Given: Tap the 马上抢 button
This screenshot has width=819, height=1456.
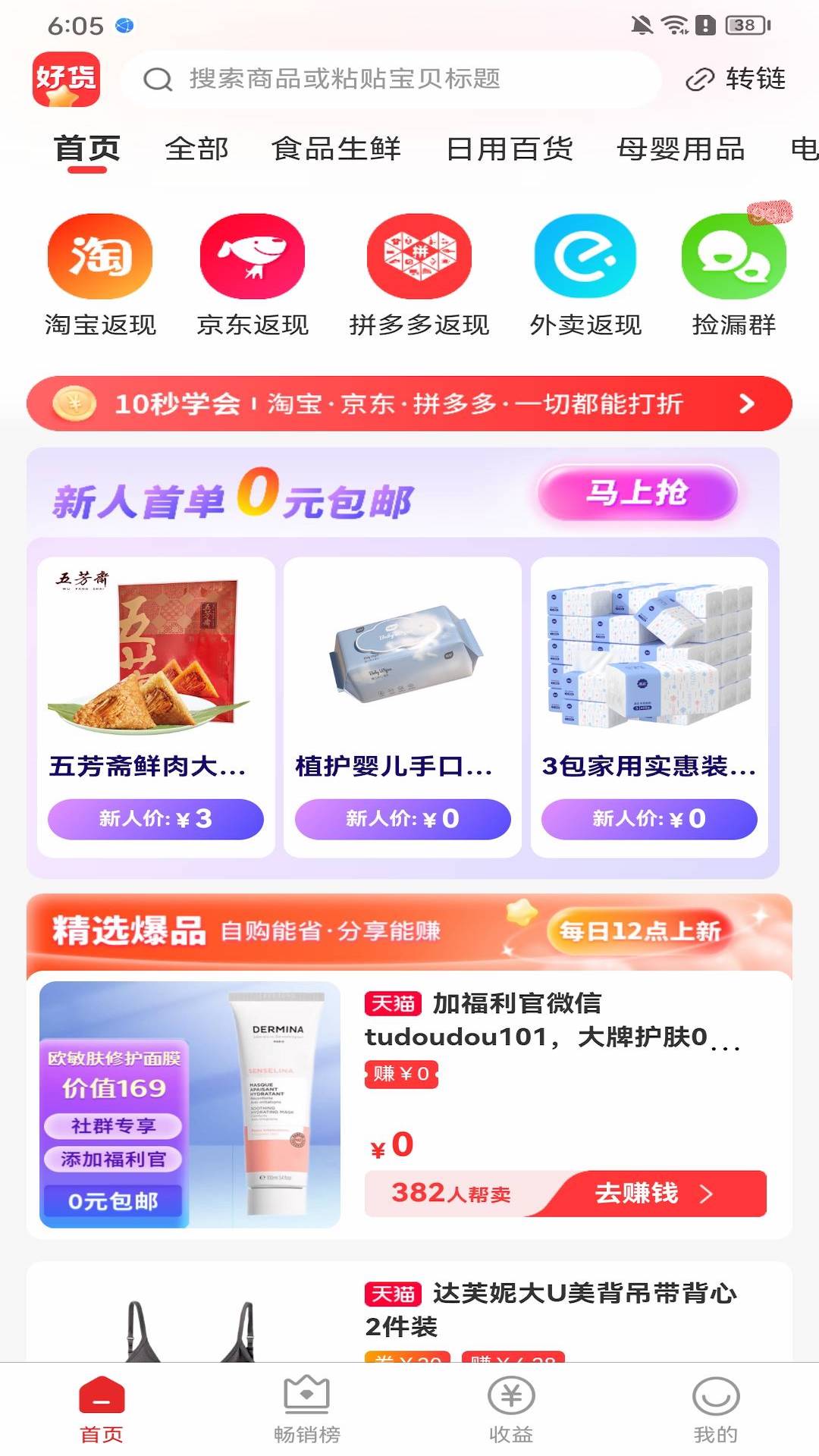Looking at the screenshot, I should pyautogui.click(x=637, y=493).
